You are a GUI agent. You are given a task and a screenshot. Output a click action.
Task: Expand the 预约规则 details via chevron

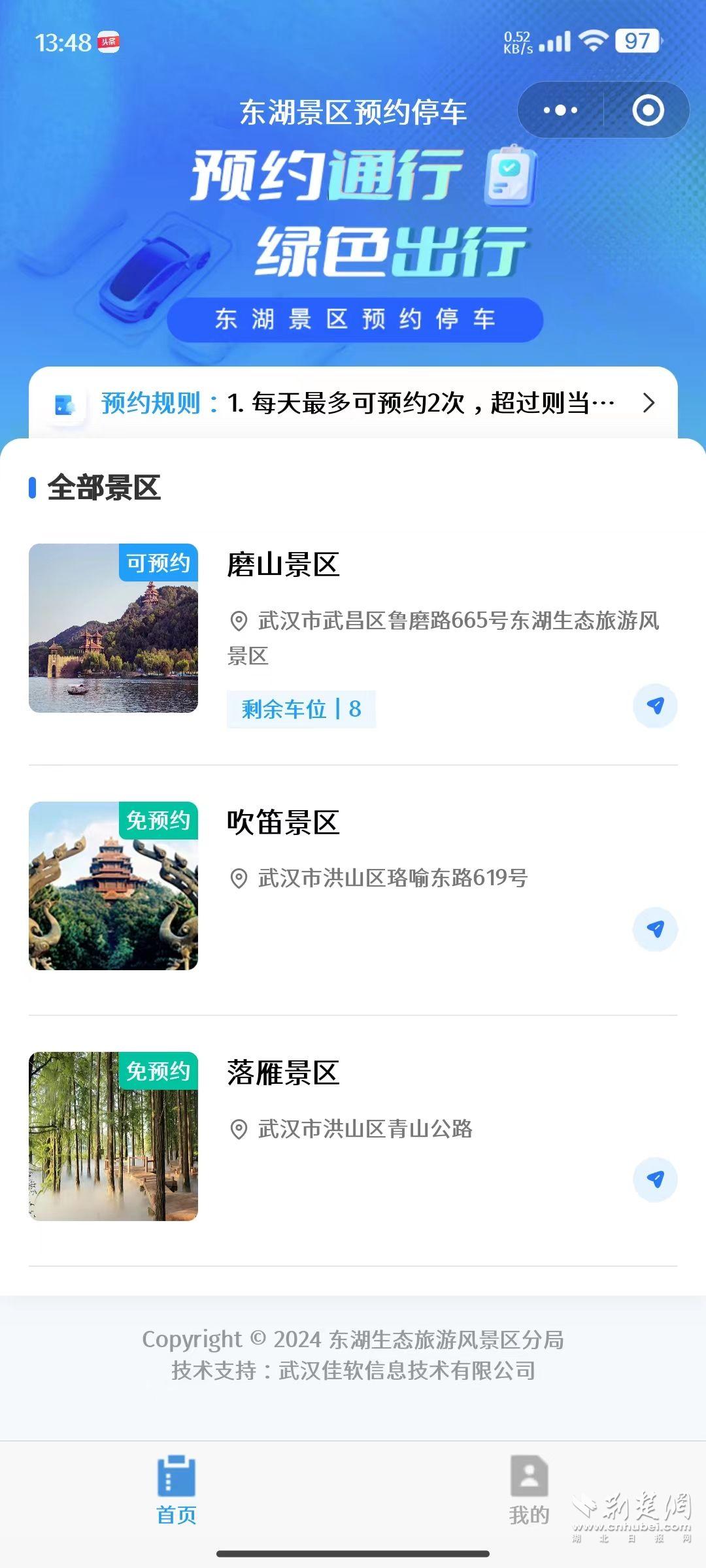[x=648, y=403]
